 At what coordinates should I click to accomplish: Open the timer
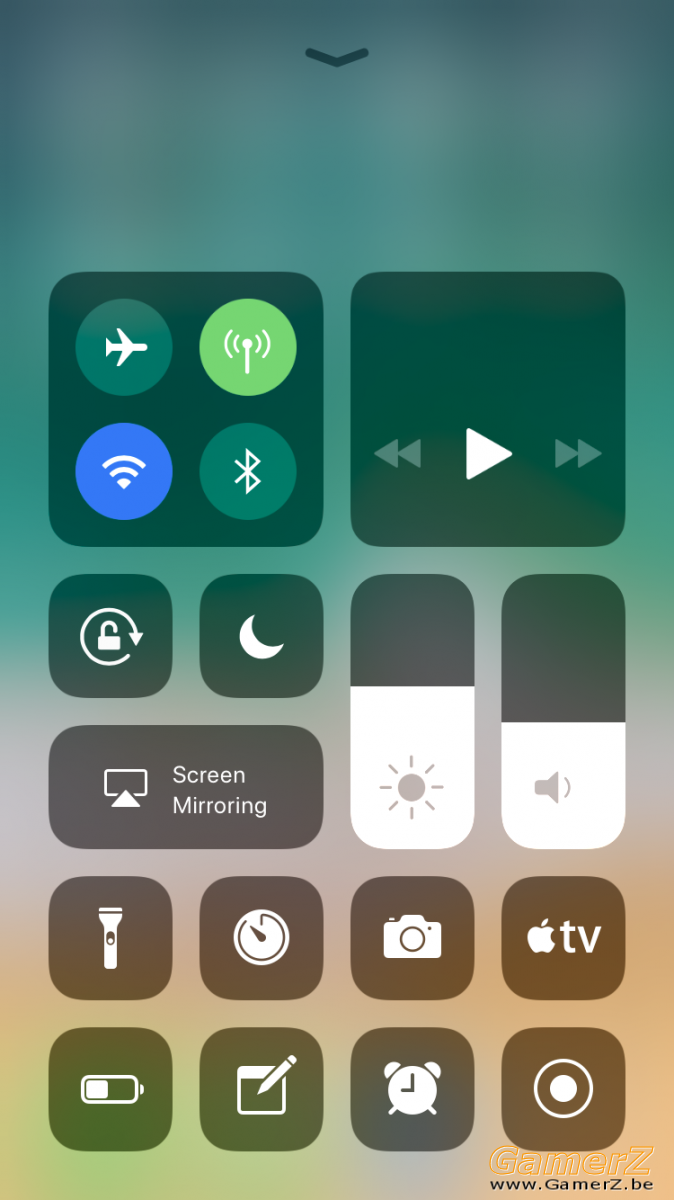tap(262, 938)
